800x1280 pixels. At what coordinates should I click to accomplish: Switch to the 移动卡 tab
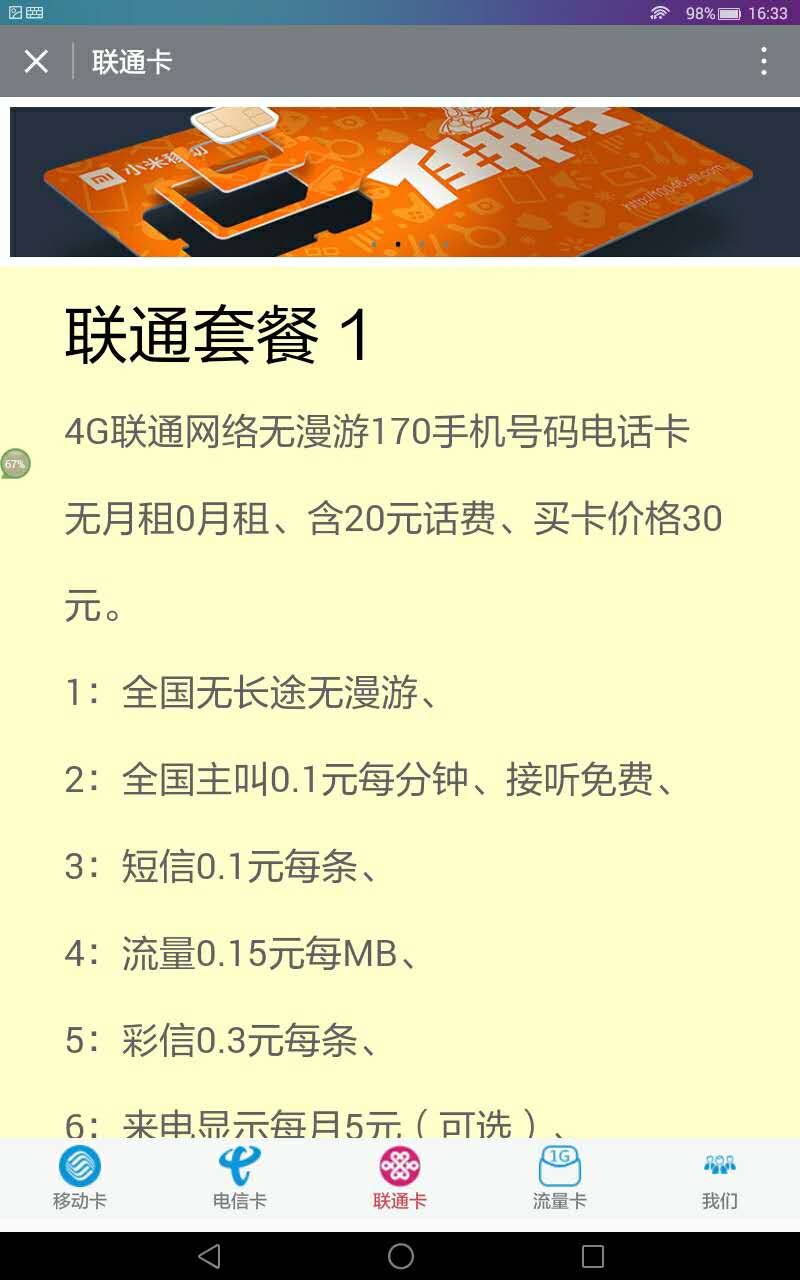point(80,1178)
